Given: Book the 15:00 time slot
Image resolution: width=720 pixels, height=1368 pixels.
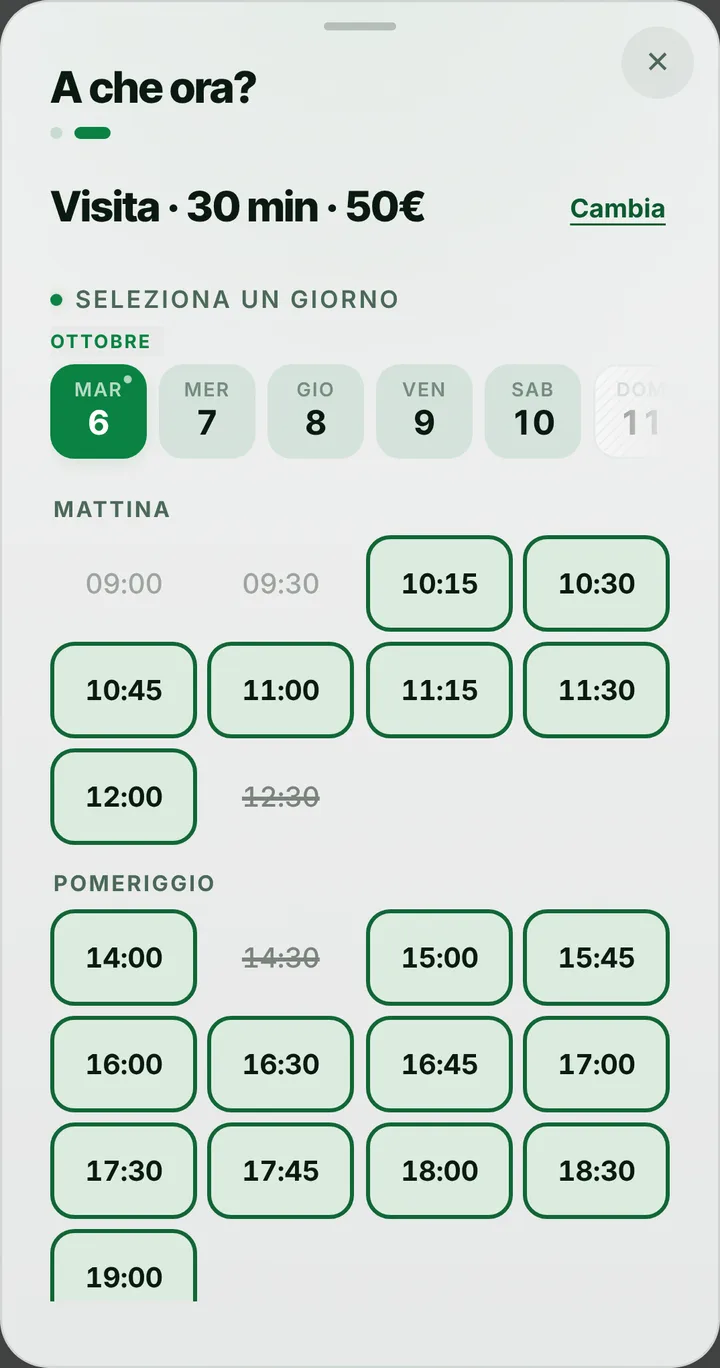Looking at the screenshot, I should click(x=440, y=957).
